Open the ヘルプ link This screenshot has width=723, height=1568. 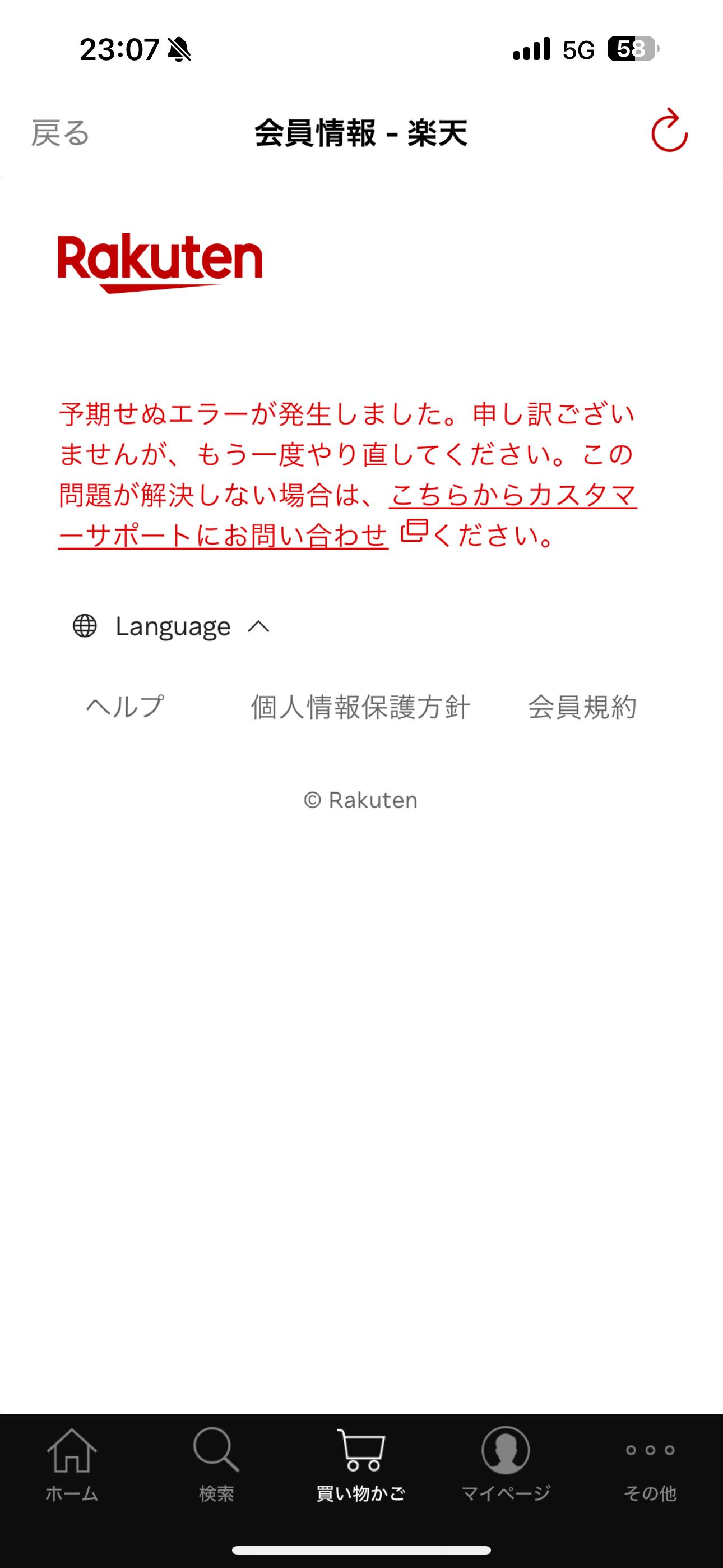click(125, 707)
